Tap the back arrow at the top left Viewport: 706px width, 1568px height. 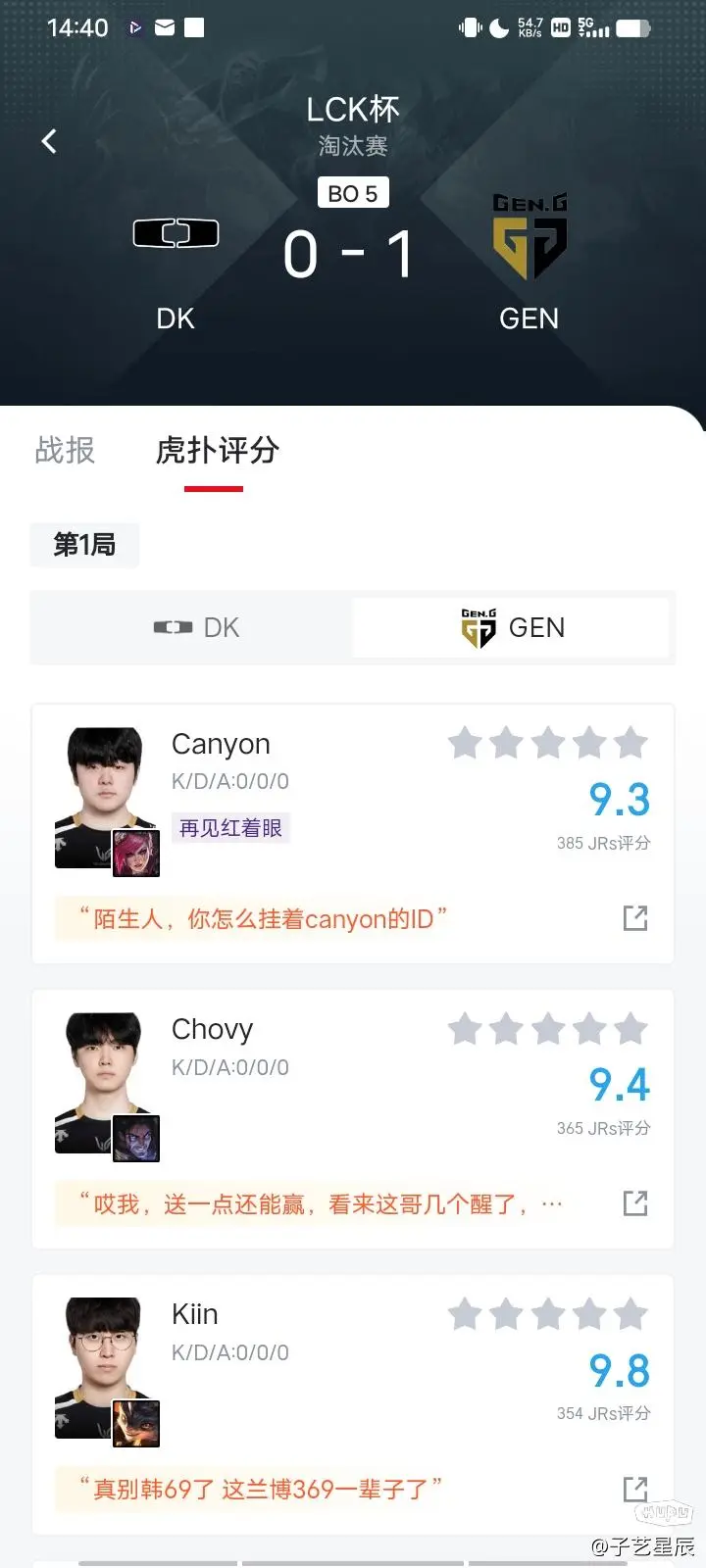click(49, 140)
